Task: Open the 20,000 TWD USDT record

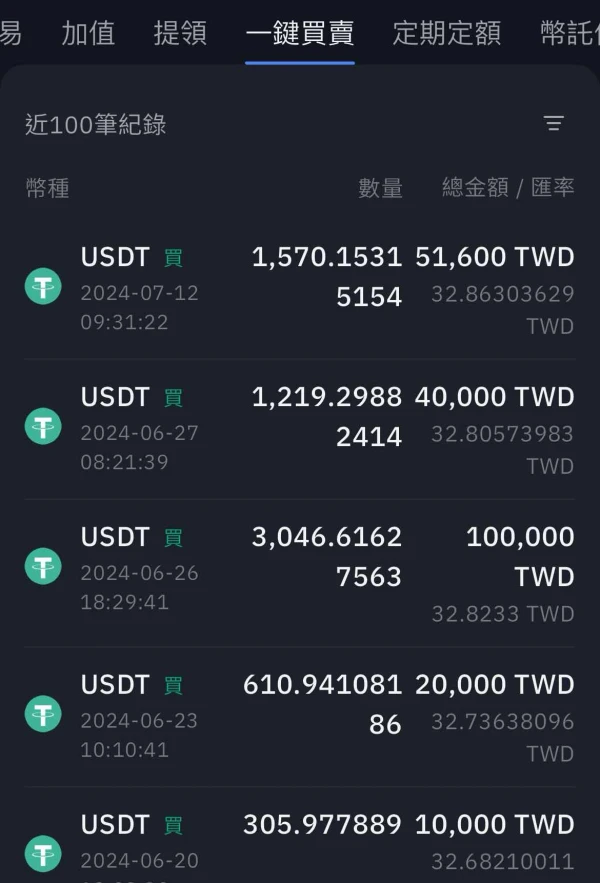Action: [300, 716]
